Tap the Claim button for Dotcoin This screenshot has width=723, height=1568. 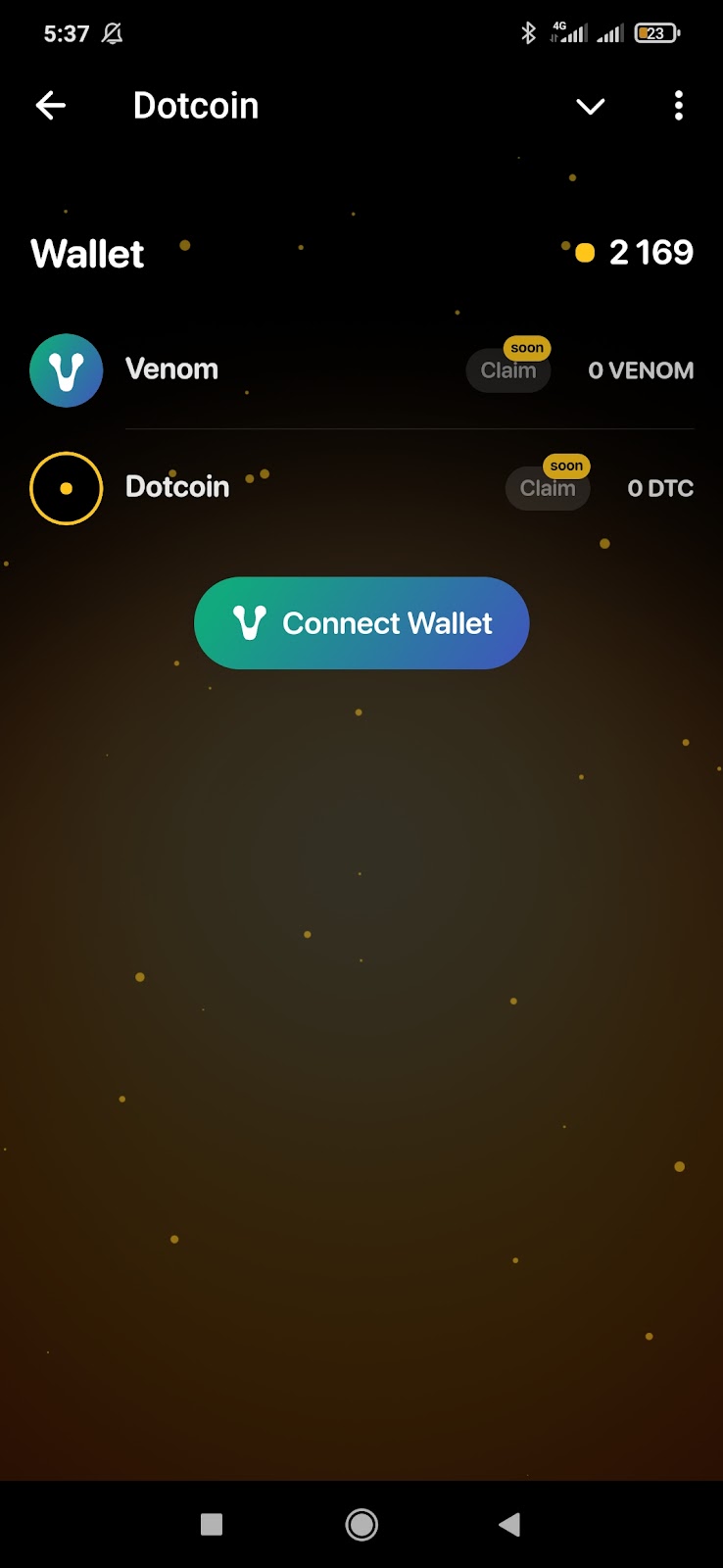[547, 489]
